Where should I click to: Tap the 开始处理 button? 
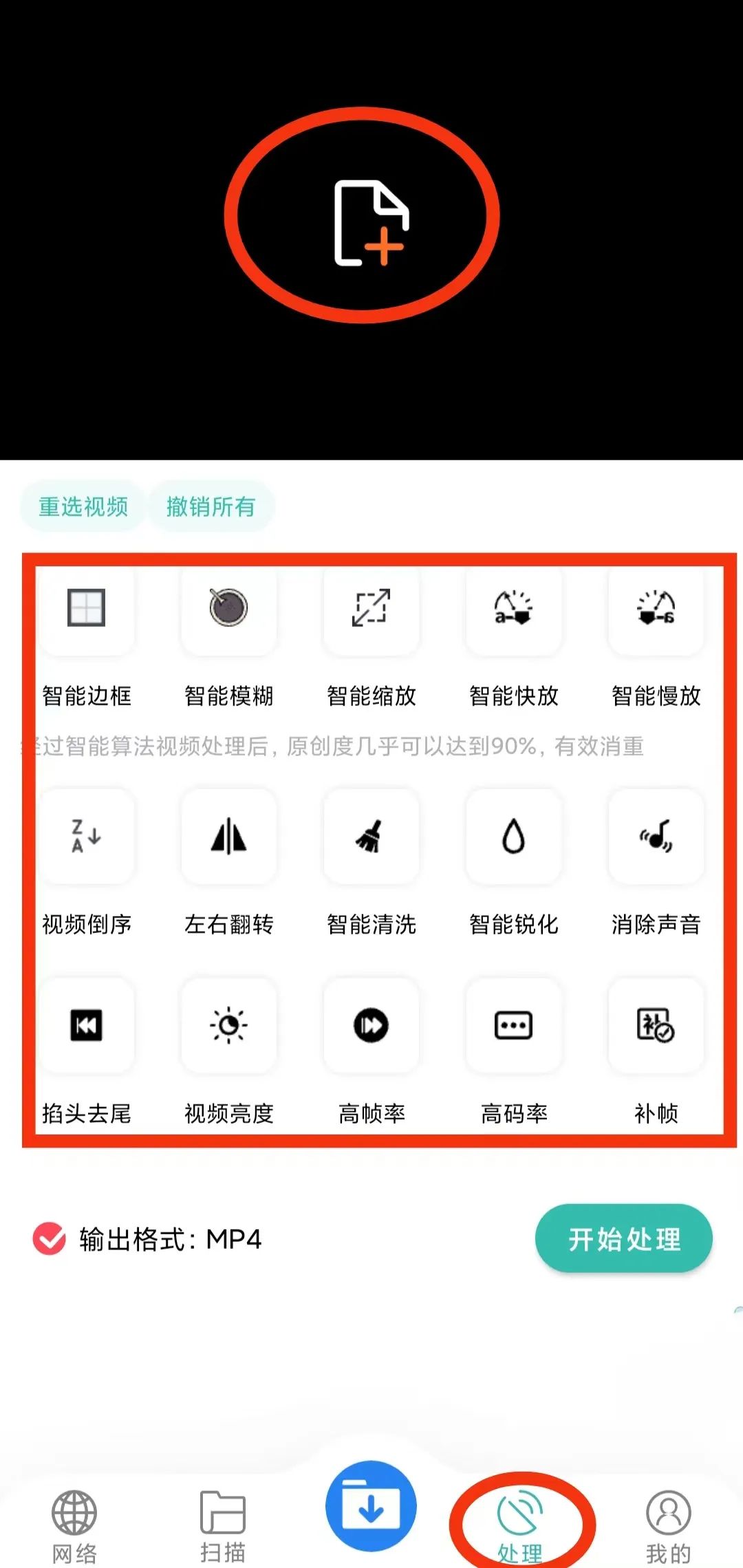(x=623, y=1238)
